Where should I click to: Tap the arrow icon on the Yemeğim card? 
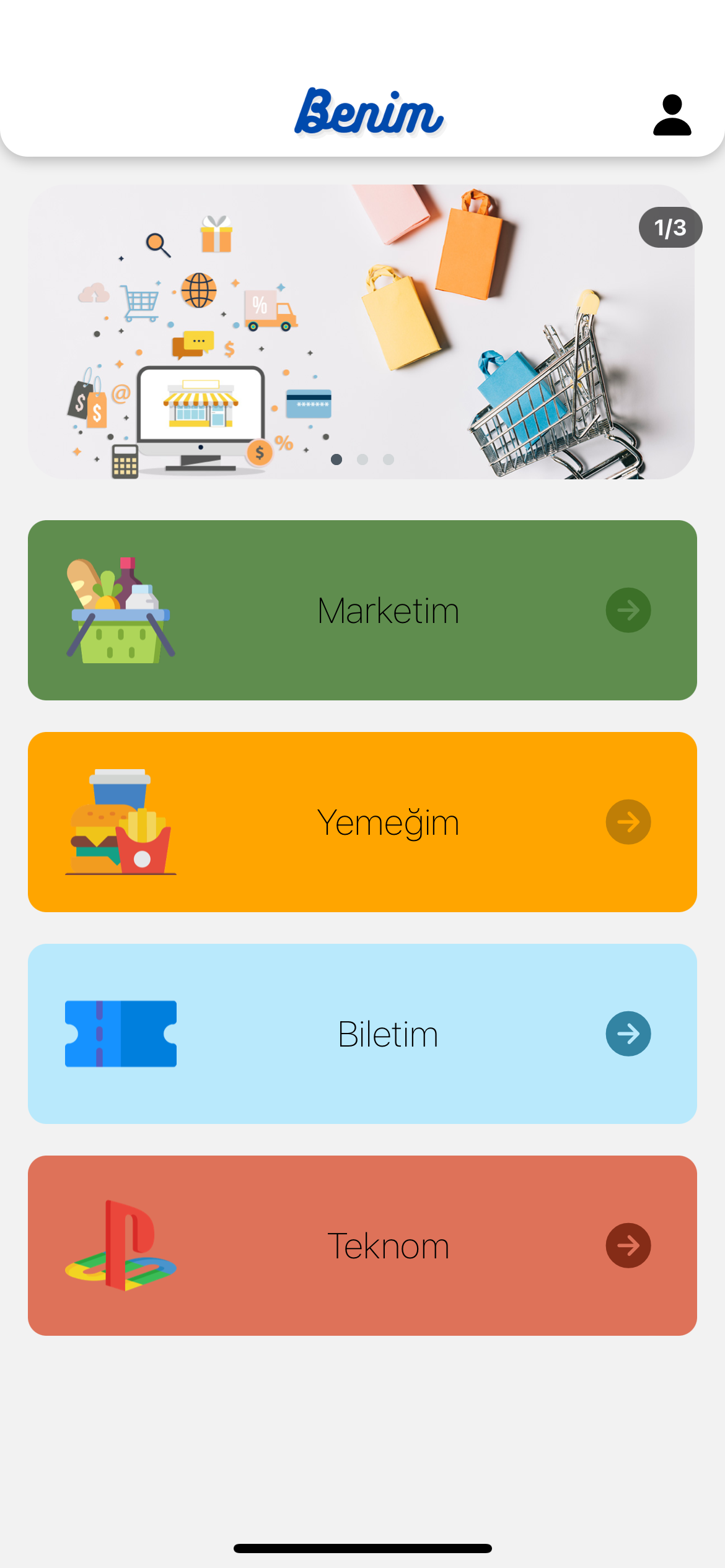(628, 822)
